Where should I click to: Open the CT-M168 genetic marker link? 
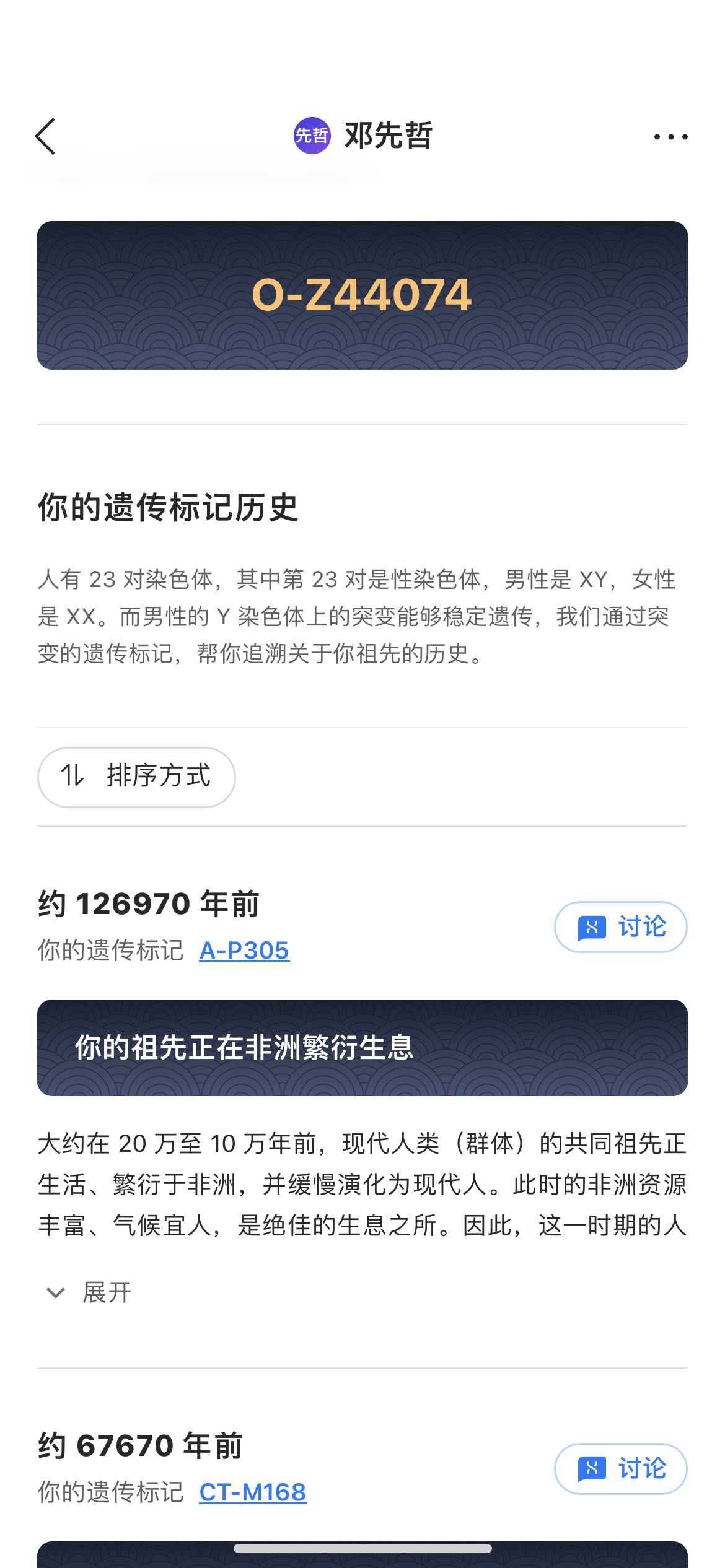tap(253, 1492)
